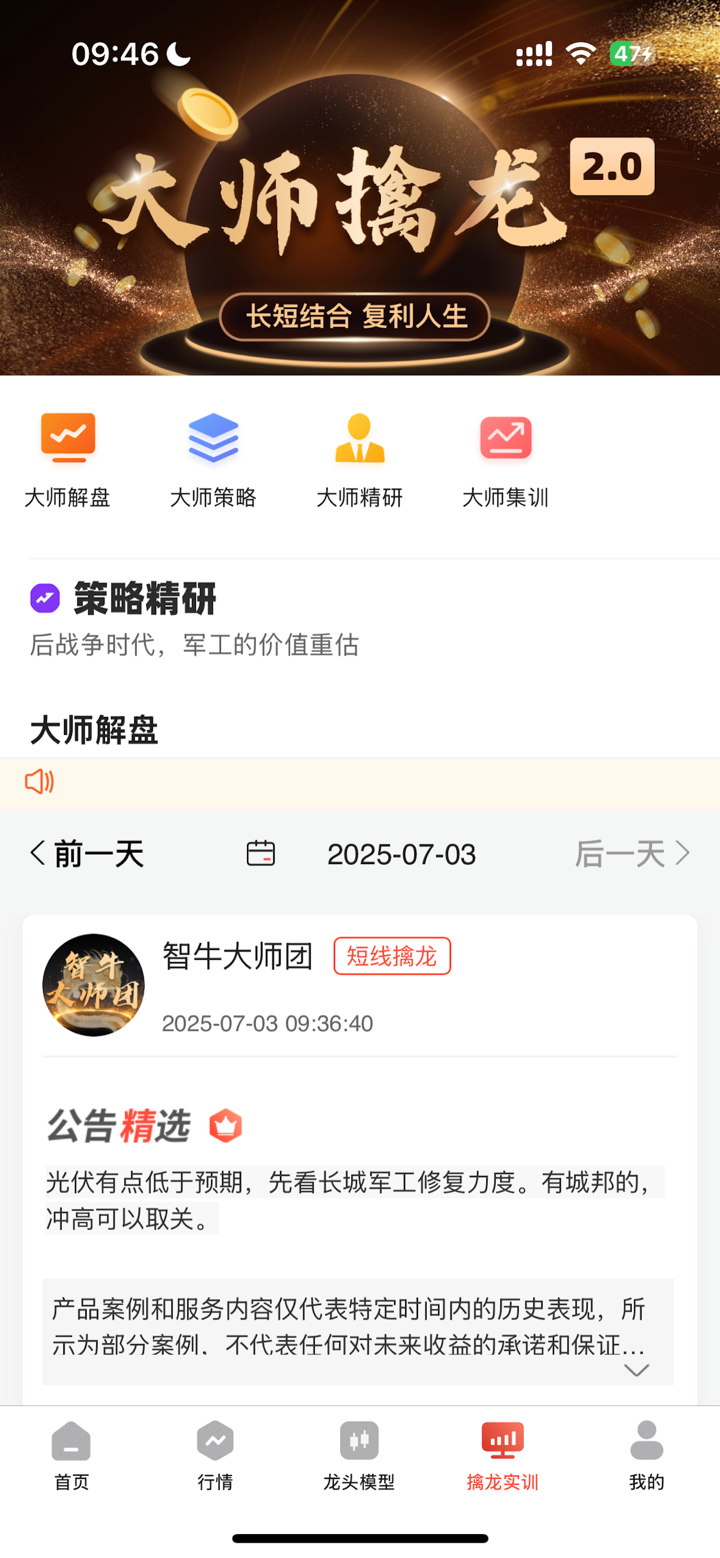Advance to the next day via 后一天
The width and height of the screenshot is (720, 1558).
633,852
